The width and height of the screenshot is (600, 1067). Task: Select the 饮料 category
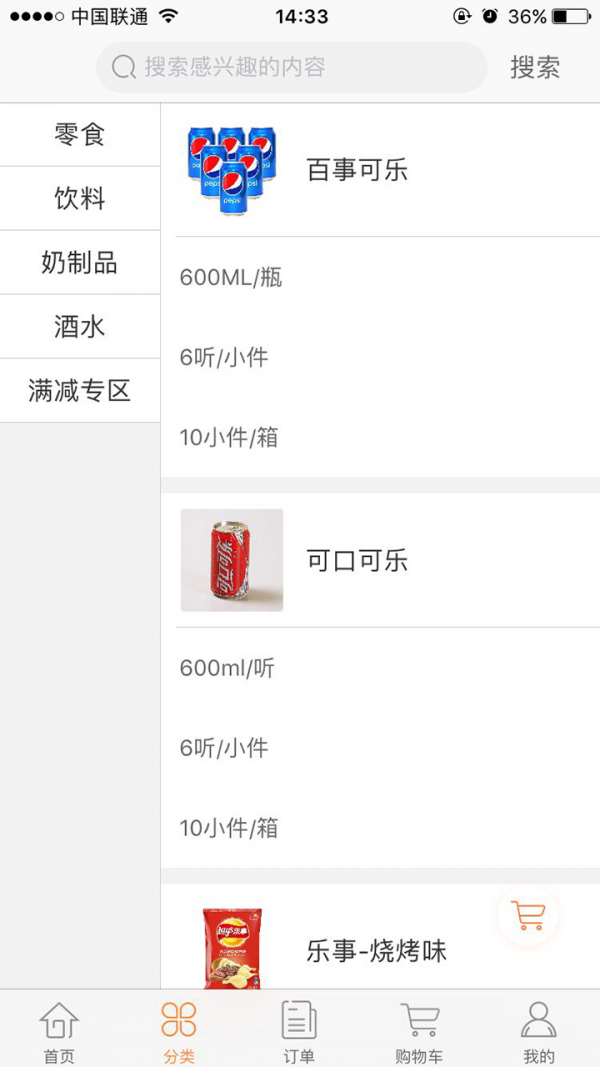[x=80, y=199]
